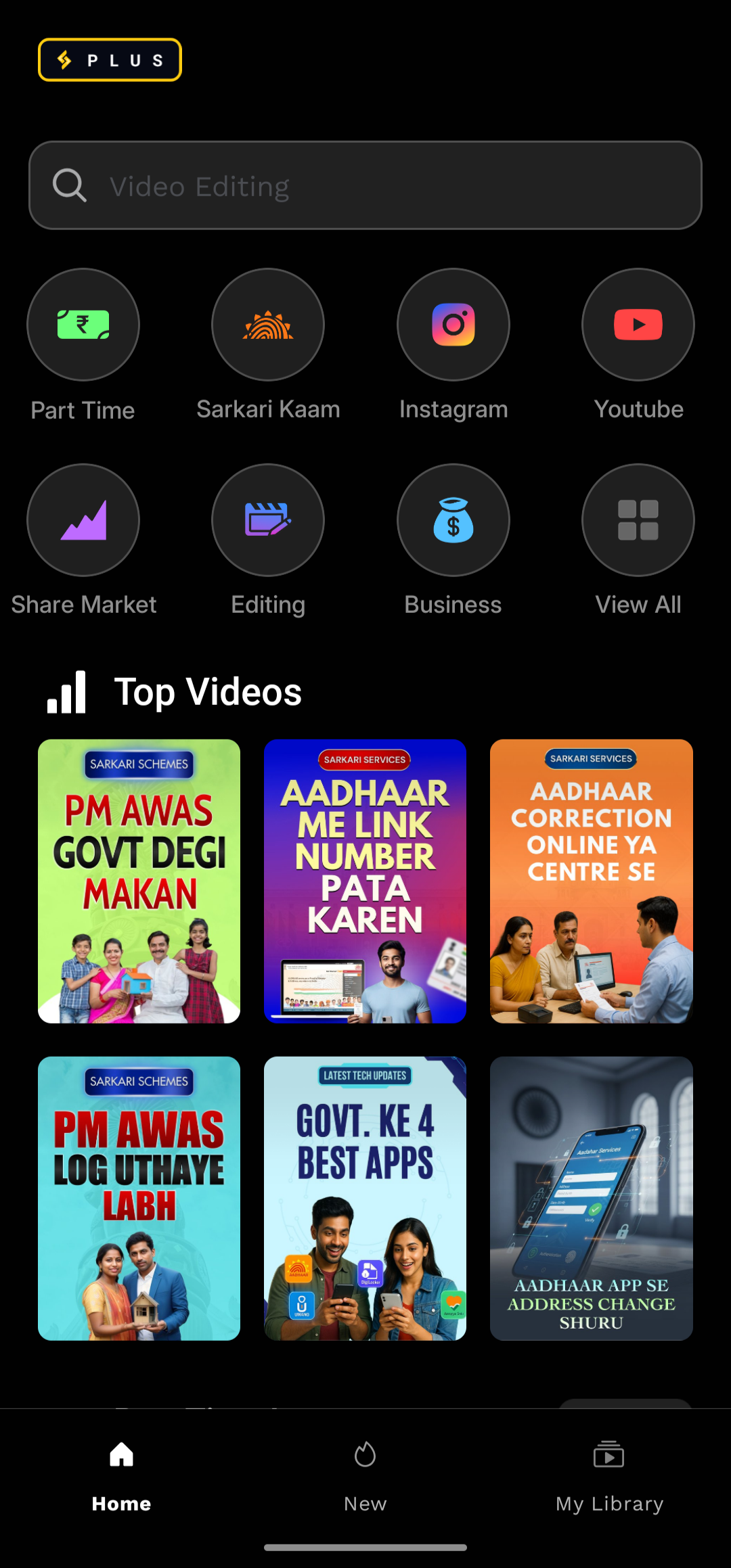731x1568 pixels.
Task: View All categories
Action: [x=638, y=520]
